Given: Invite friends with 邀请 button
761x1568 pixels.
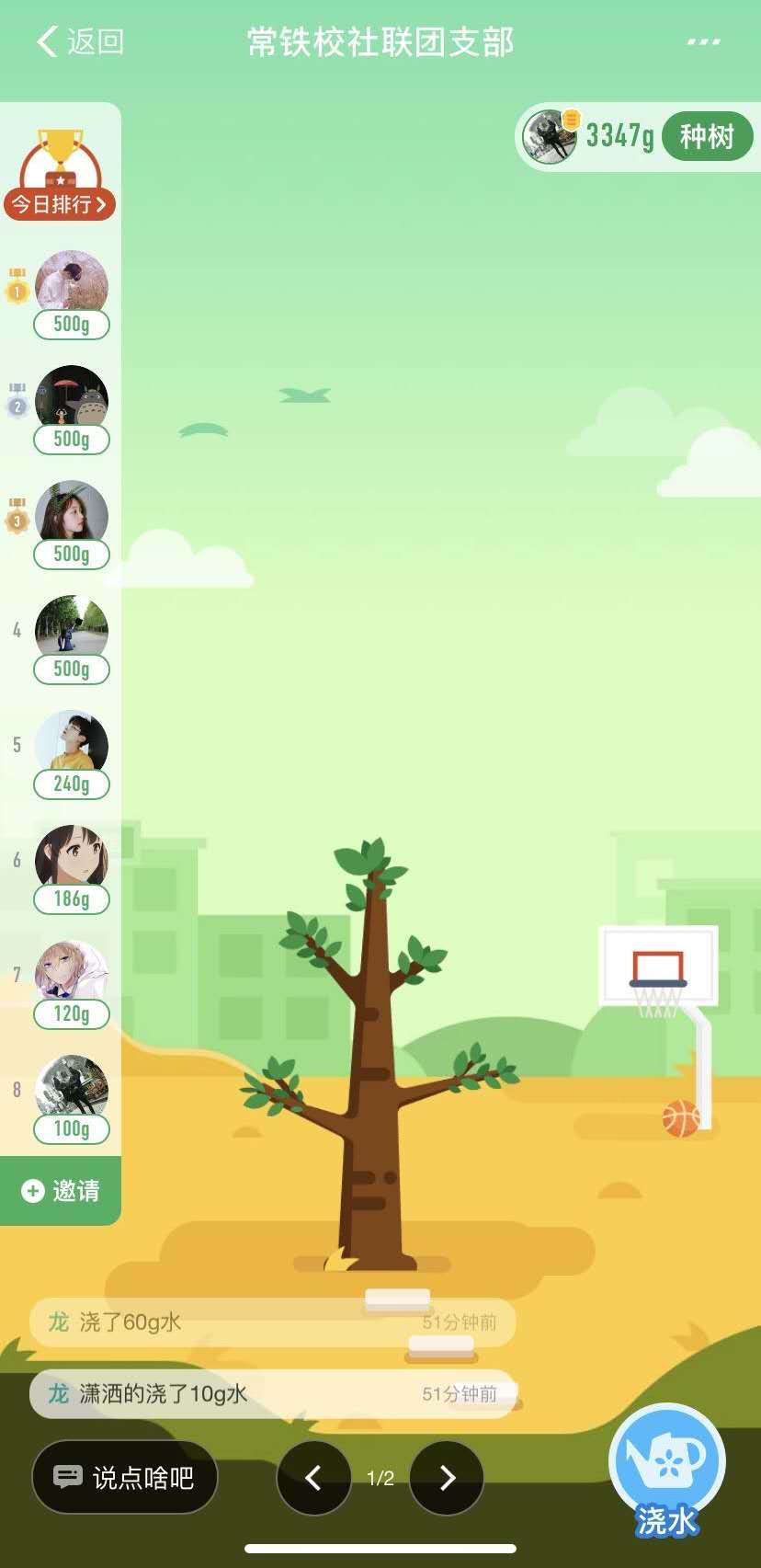Looking at the screenshot, I should click(x=61, y=1191).
